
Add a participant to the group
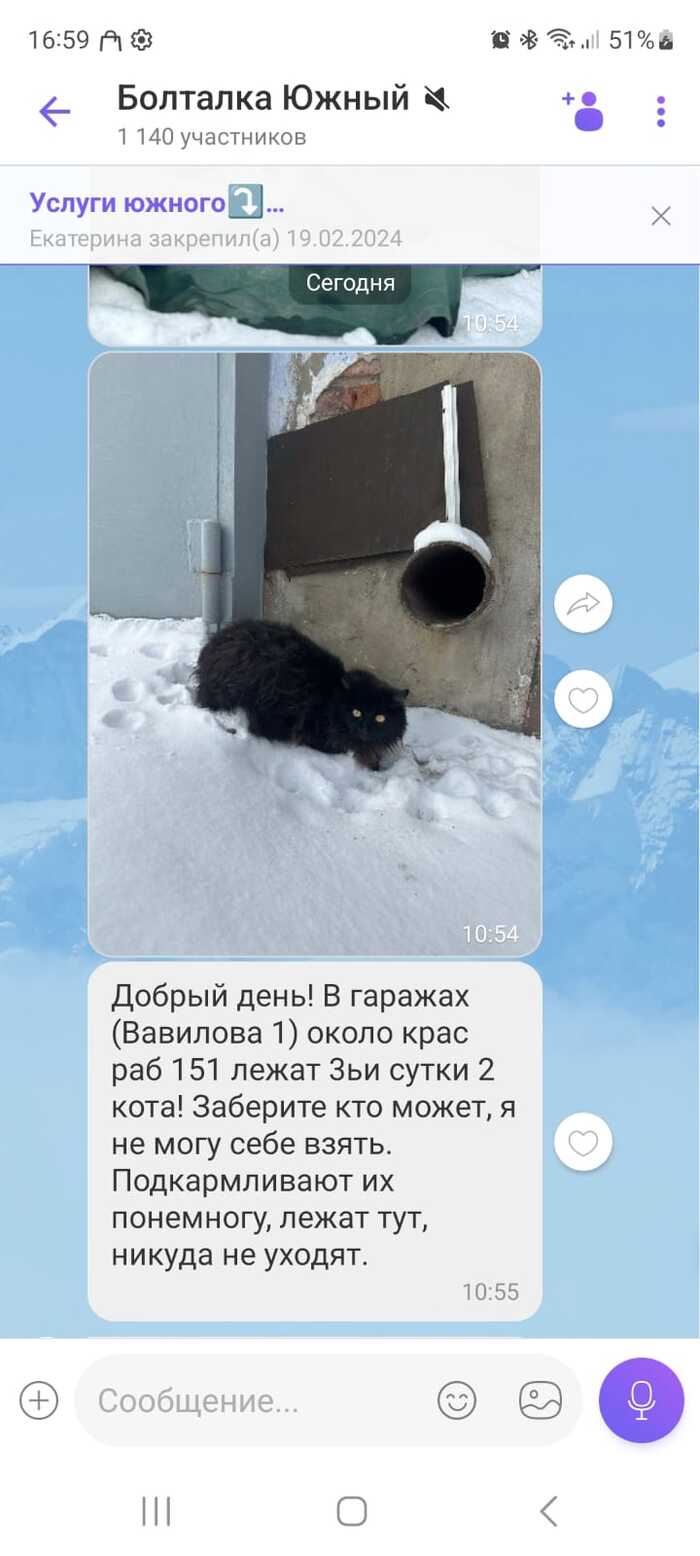[x=583, y=112]
